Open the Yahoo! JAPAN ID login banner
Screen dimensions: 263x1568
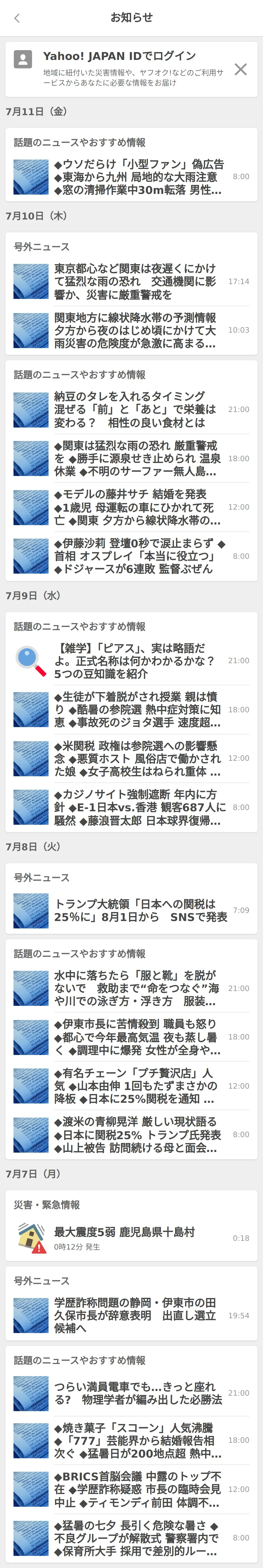122,69
